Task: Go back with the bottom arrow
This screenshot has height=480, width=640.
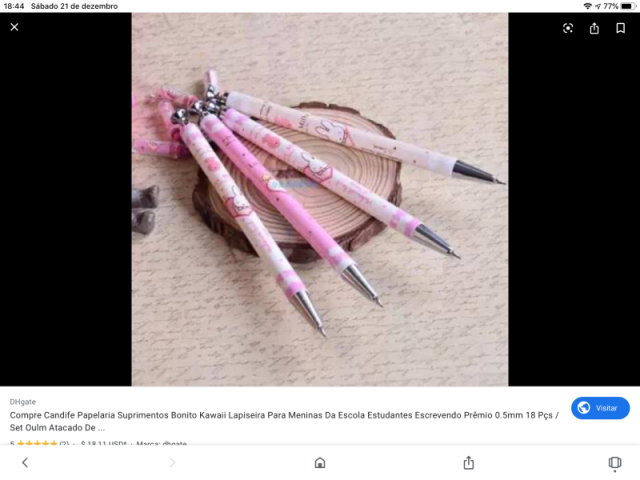Action: click(25, 463)
